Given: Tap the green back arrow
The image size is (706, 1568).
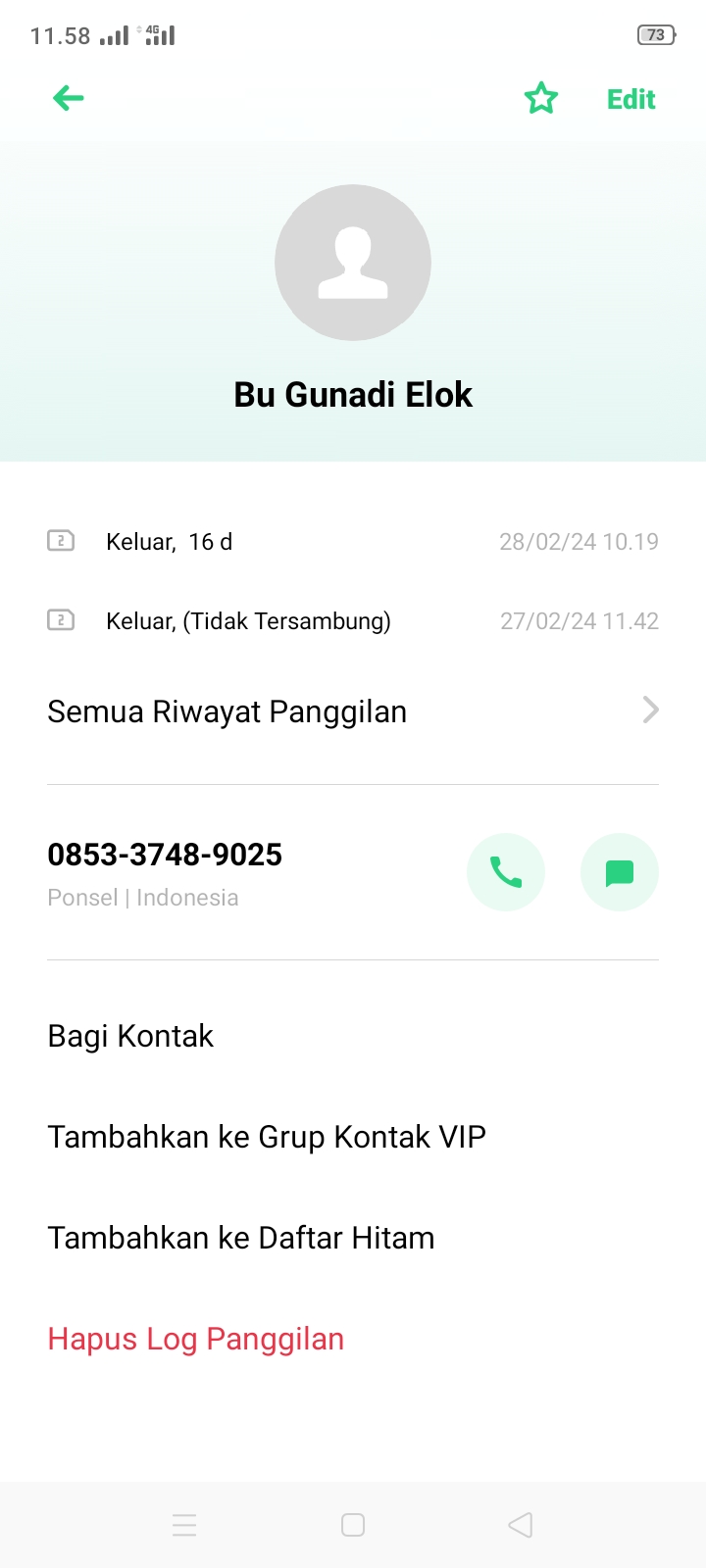Looking at the screenshot, I should pyautogui.click(x=67, y=98).
